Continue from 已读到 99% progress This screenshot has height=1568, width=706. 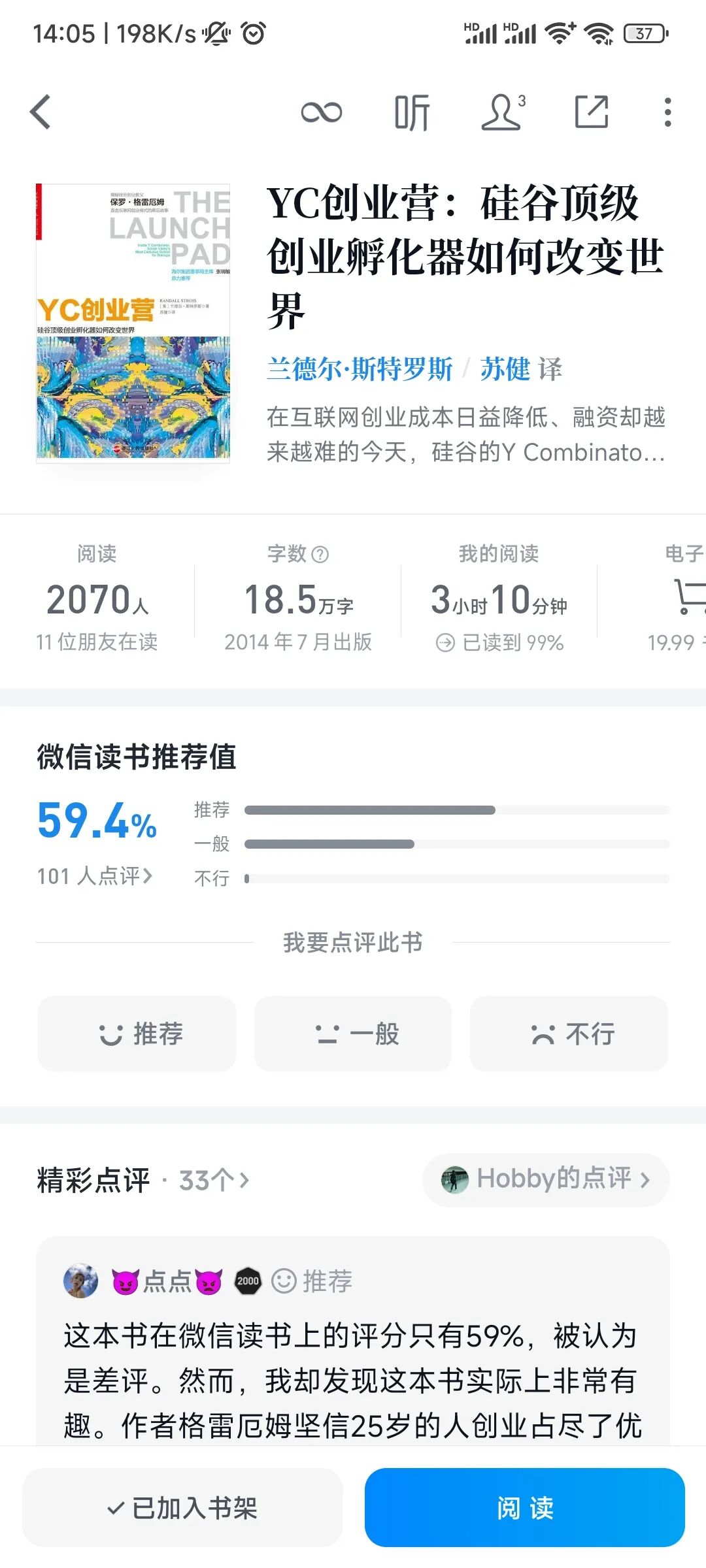499,643
